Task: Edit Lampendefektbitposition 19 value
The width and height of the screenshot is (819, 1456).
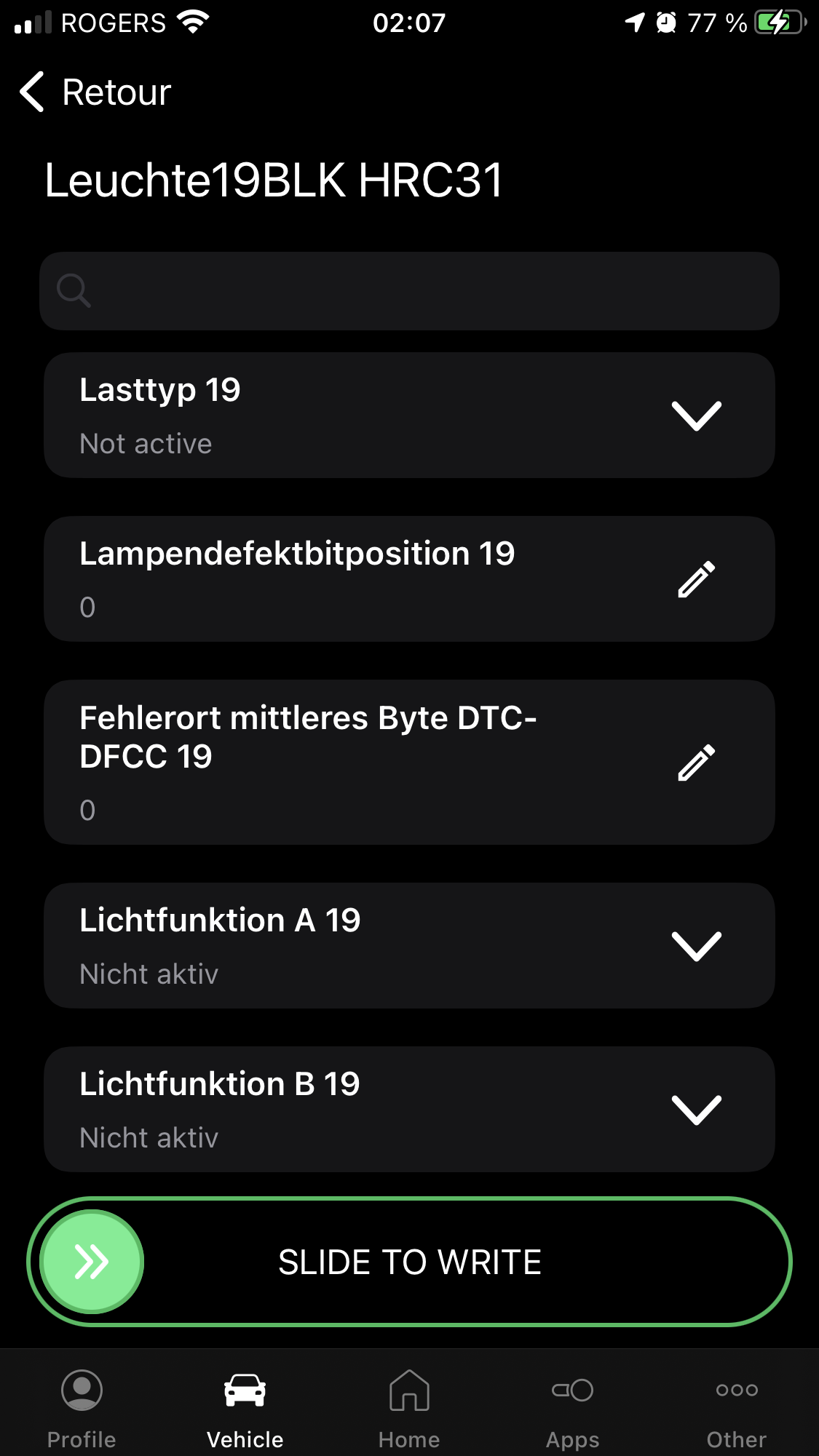Action: click(696, 579)
